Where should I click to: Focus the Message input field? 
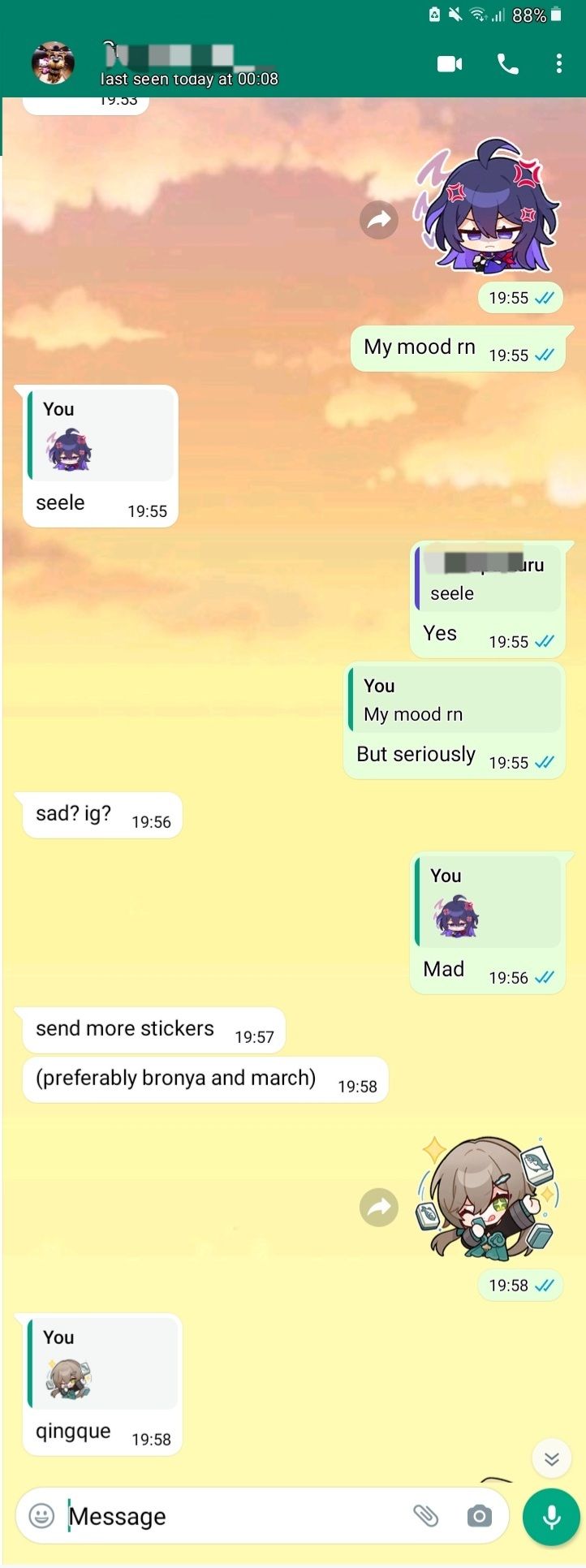(235, 1515)
